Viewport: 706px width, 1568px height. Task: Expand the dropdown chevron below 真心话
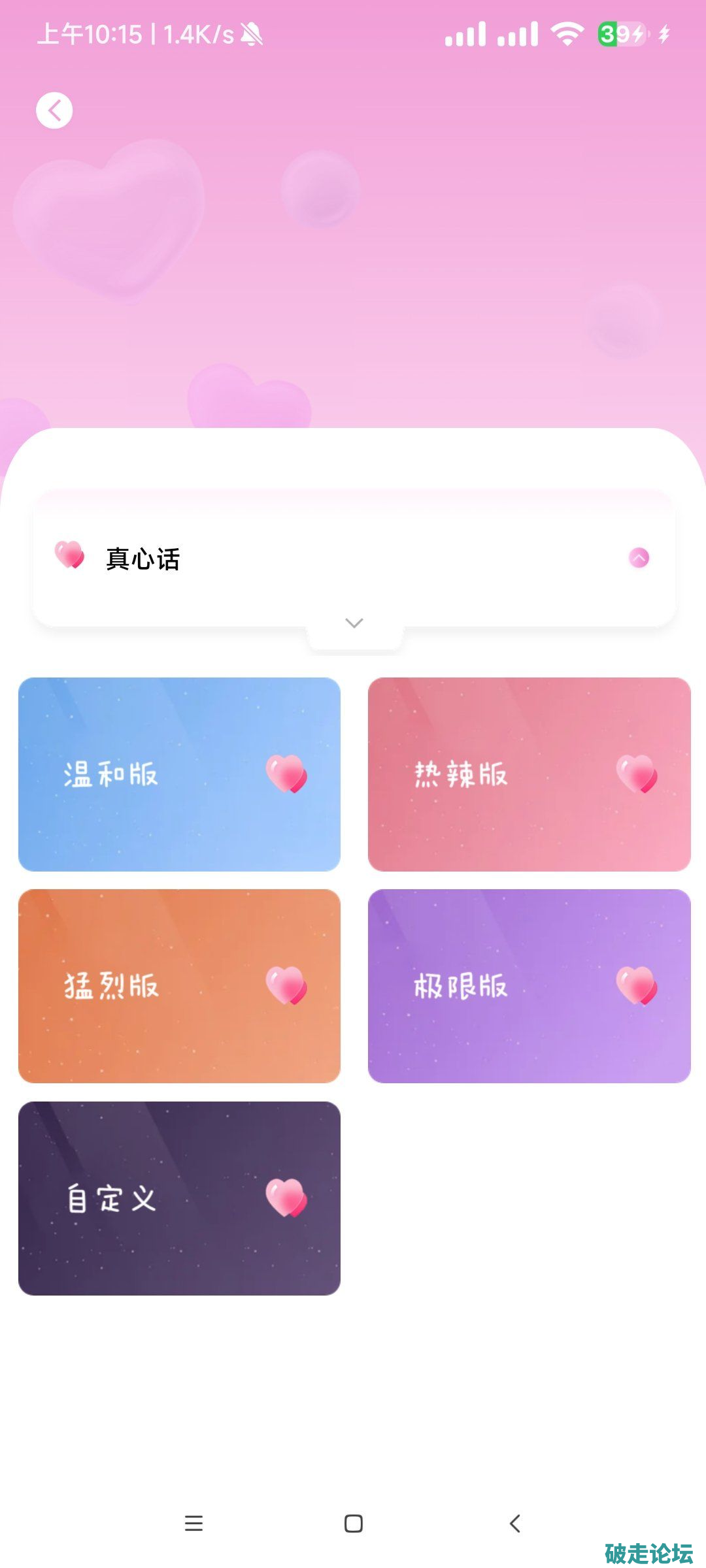point(354,624)
